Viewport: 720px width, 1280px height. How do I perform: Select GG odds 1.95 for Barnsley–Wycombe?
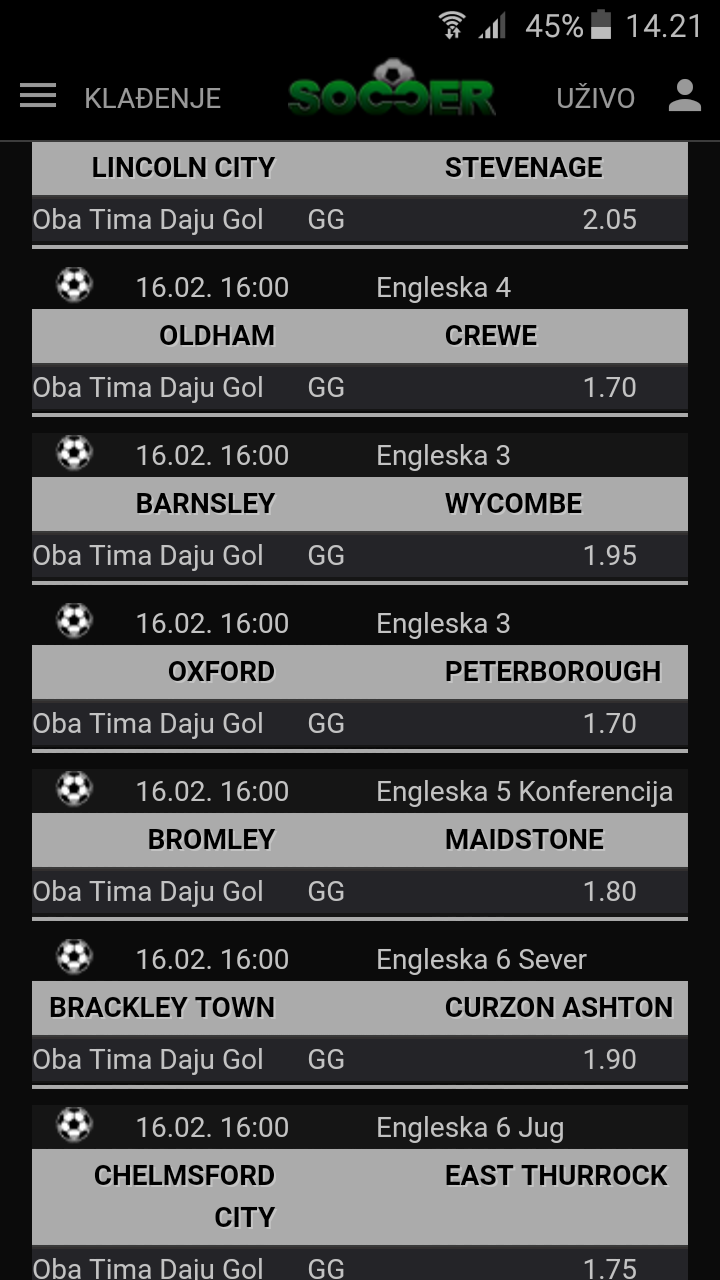[609, 556]
